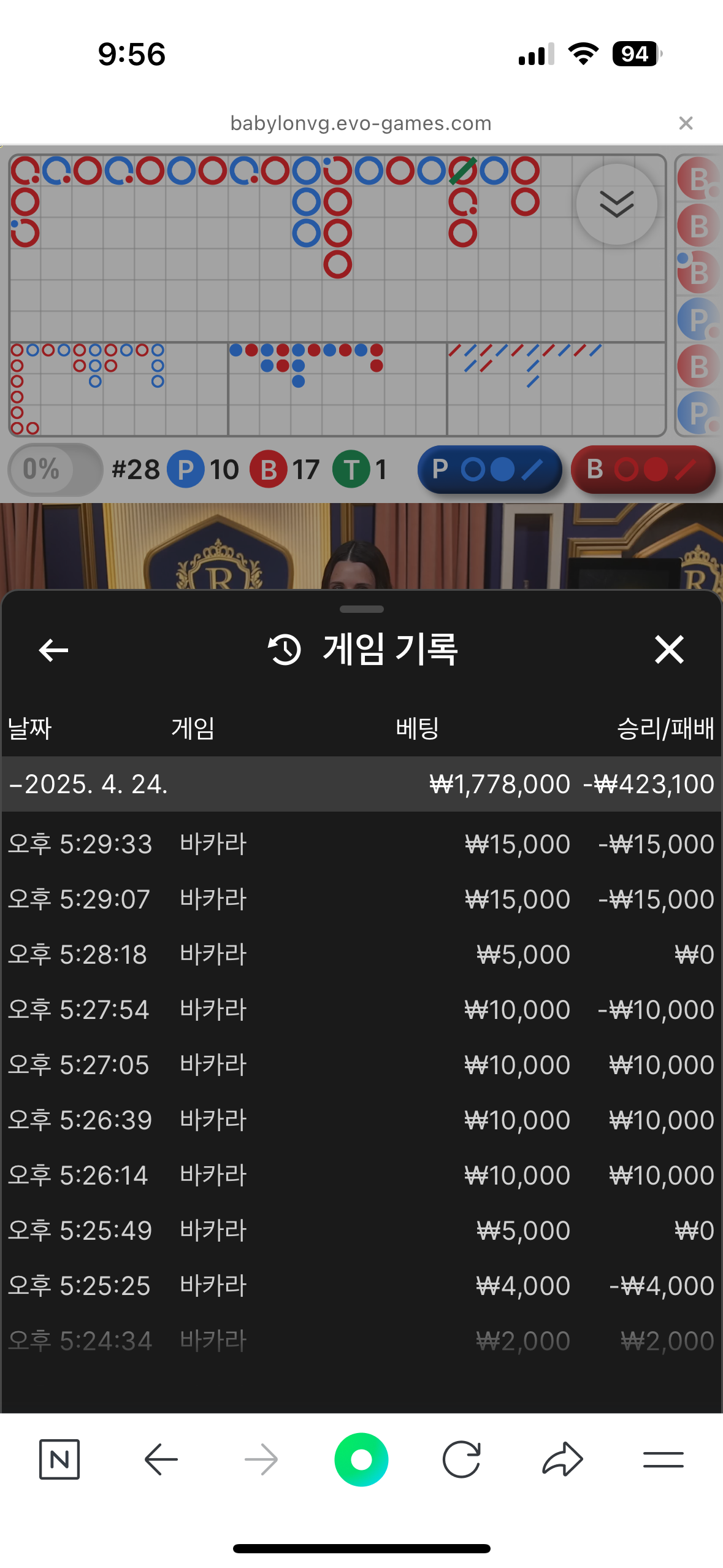This screenshot has width=723, height=1568.
Task: Reload the current page
Action: [461, 1459]
